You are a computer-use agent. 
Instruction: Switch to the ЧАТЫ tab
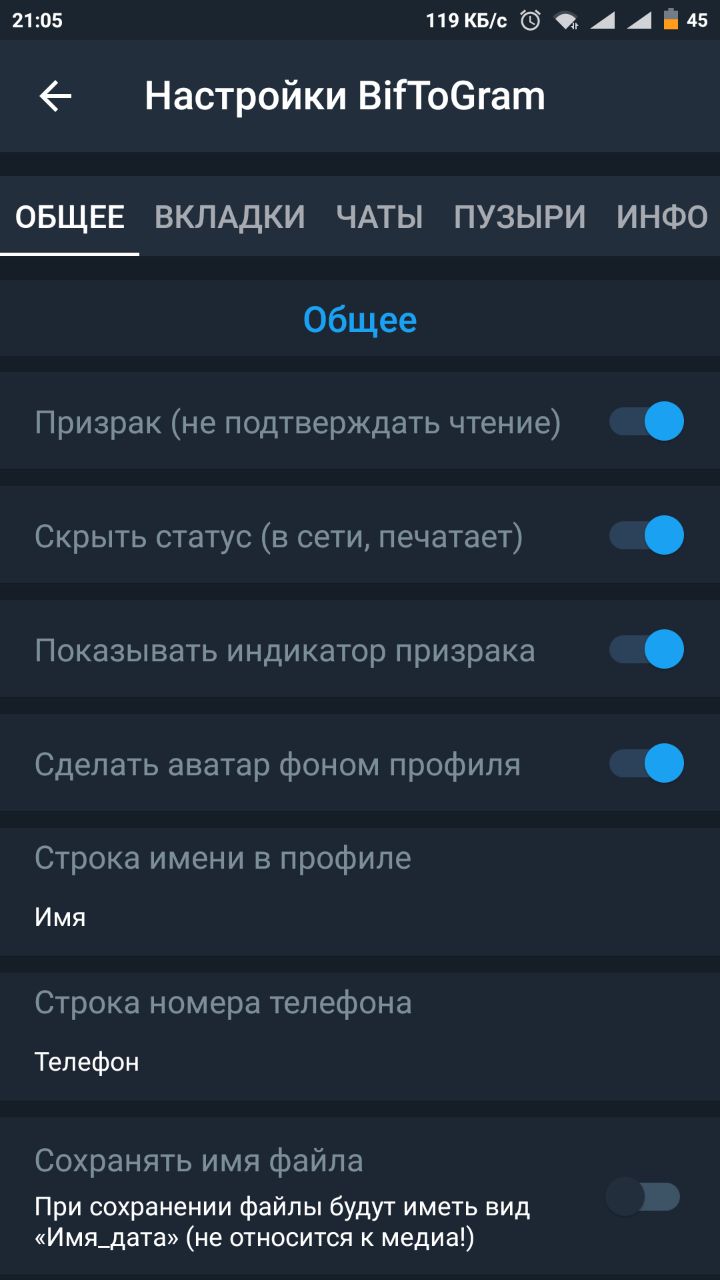click(x=380, y=217)
